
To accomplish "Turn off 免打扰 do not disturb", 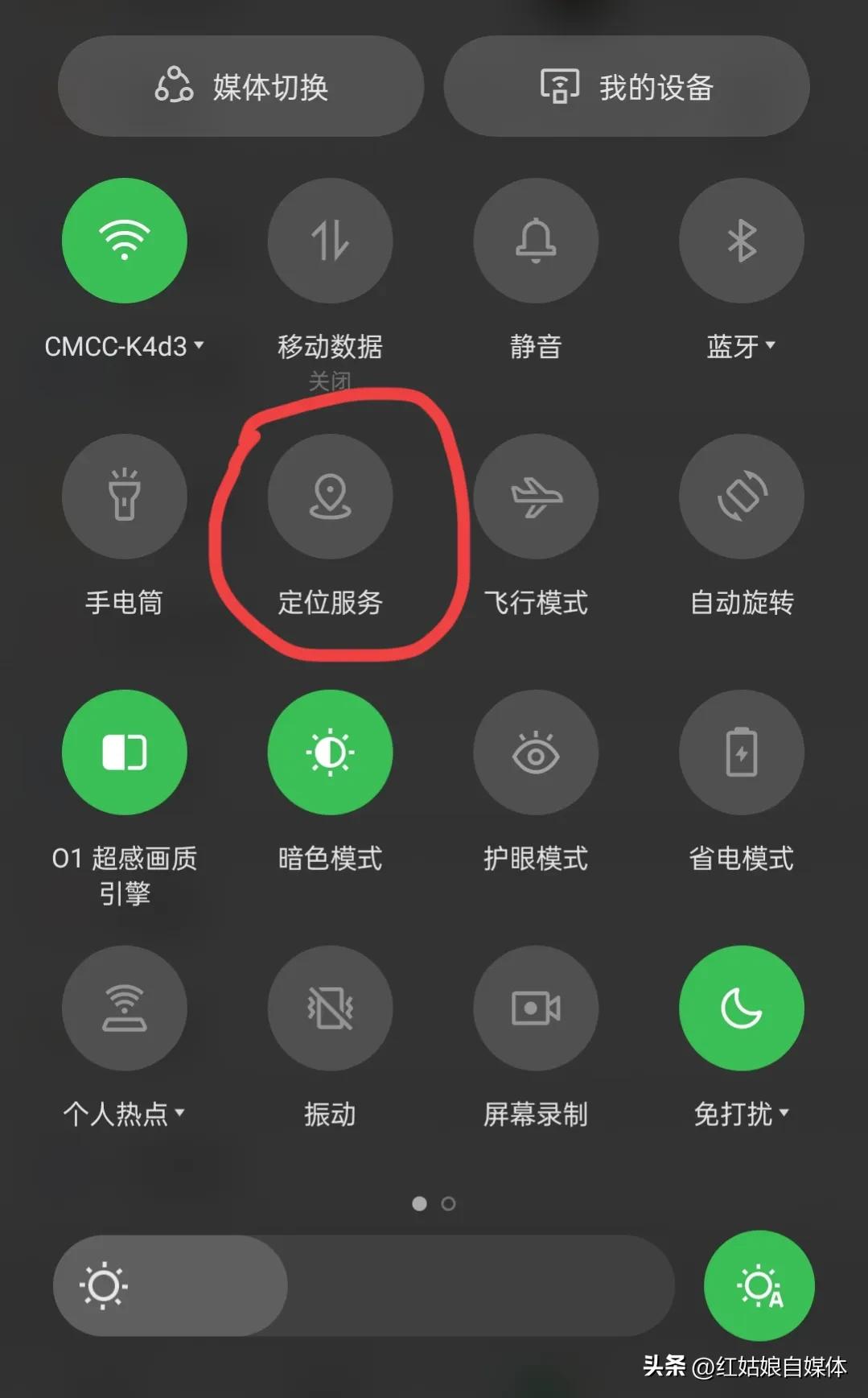I will [x=741, y=1008].
